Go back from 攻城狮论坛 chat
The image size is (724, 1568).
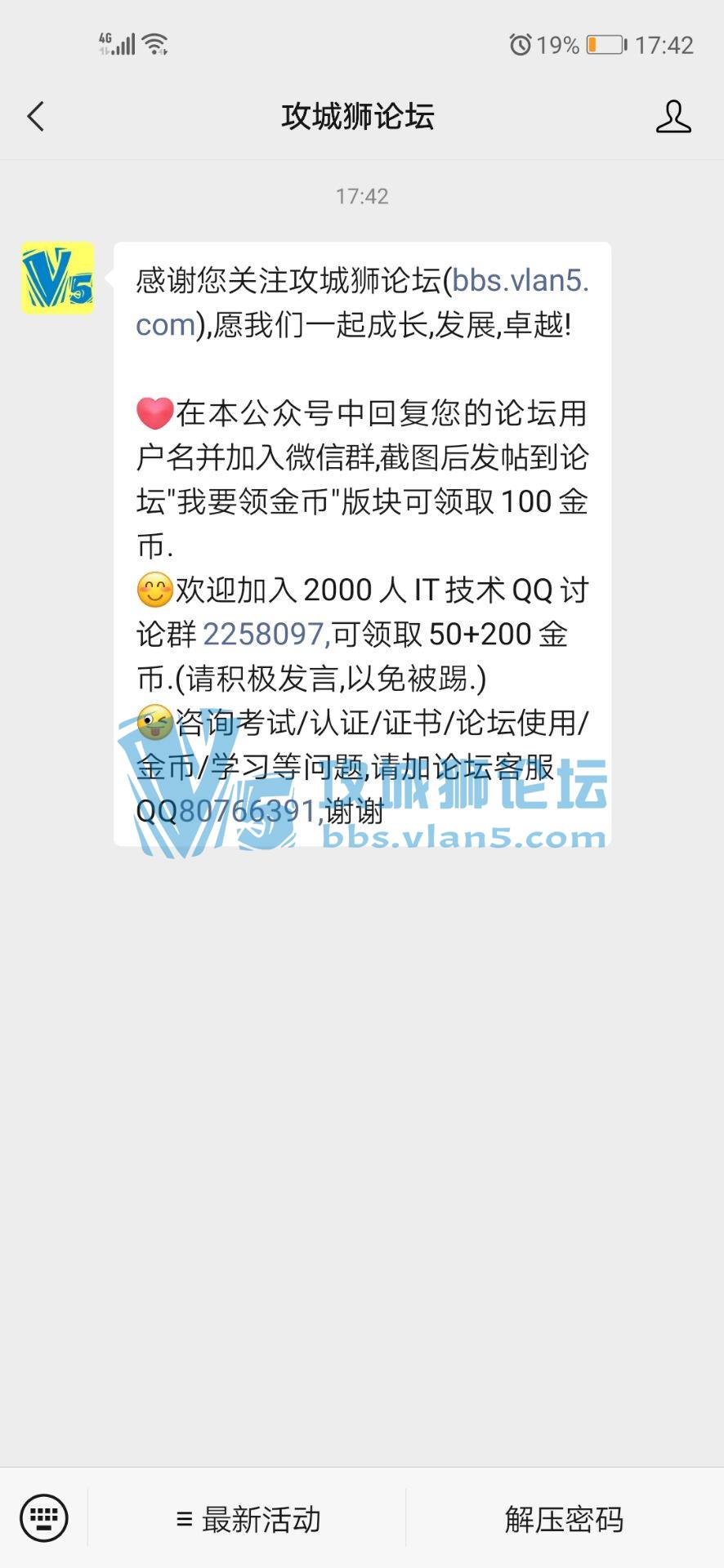pyautogui.click(x=36, y=117)
